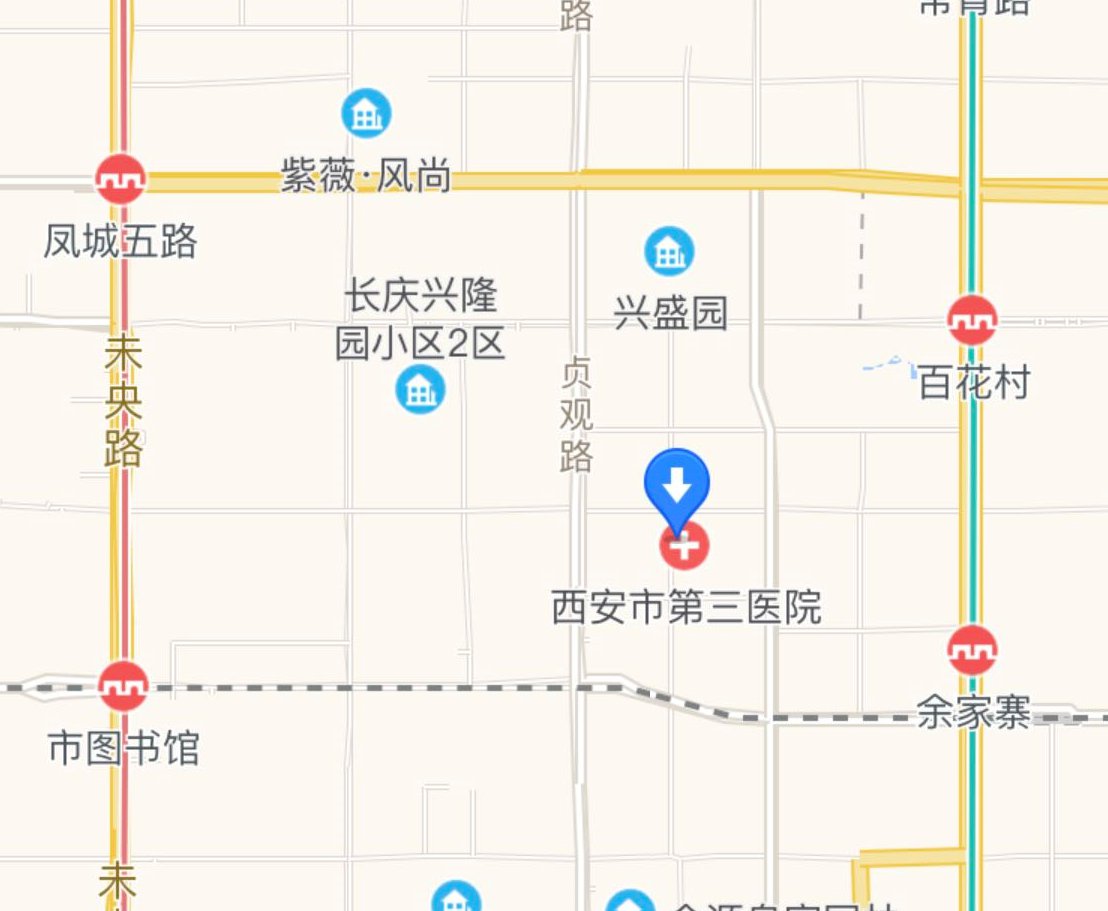Viewport: 1108px width, 911px height.
Task: Open the 凤城五路 metro station marker
Action: pos(120,180)
